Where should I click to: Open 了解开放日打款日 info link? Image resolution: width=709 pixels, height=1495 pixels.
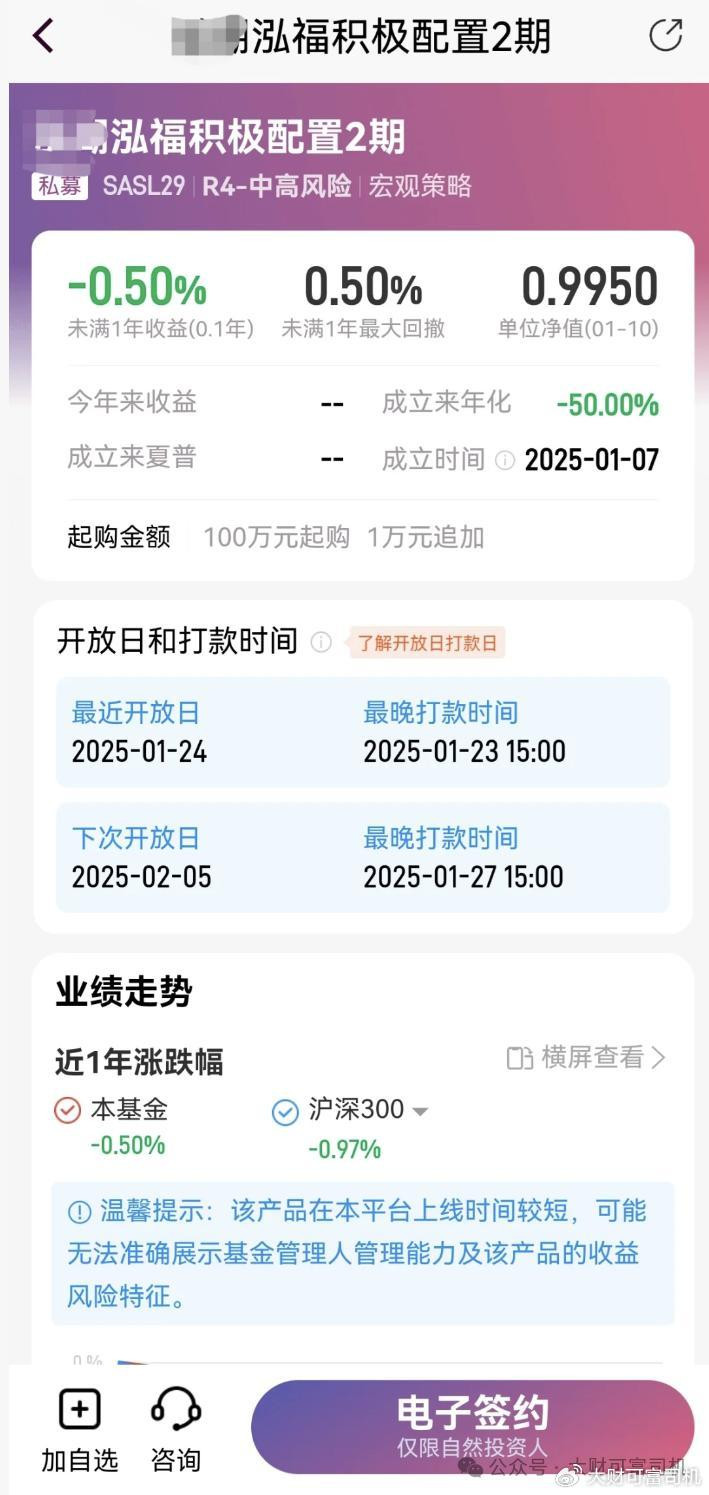427,643
